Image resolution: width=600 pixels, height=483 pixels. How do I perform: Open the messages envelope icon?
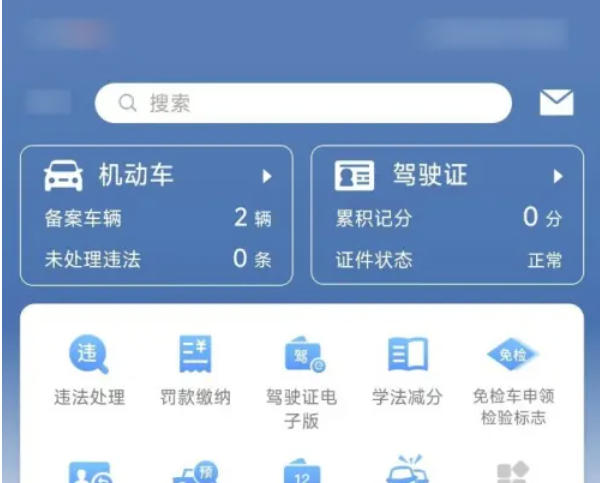click(x=556, y=102)
